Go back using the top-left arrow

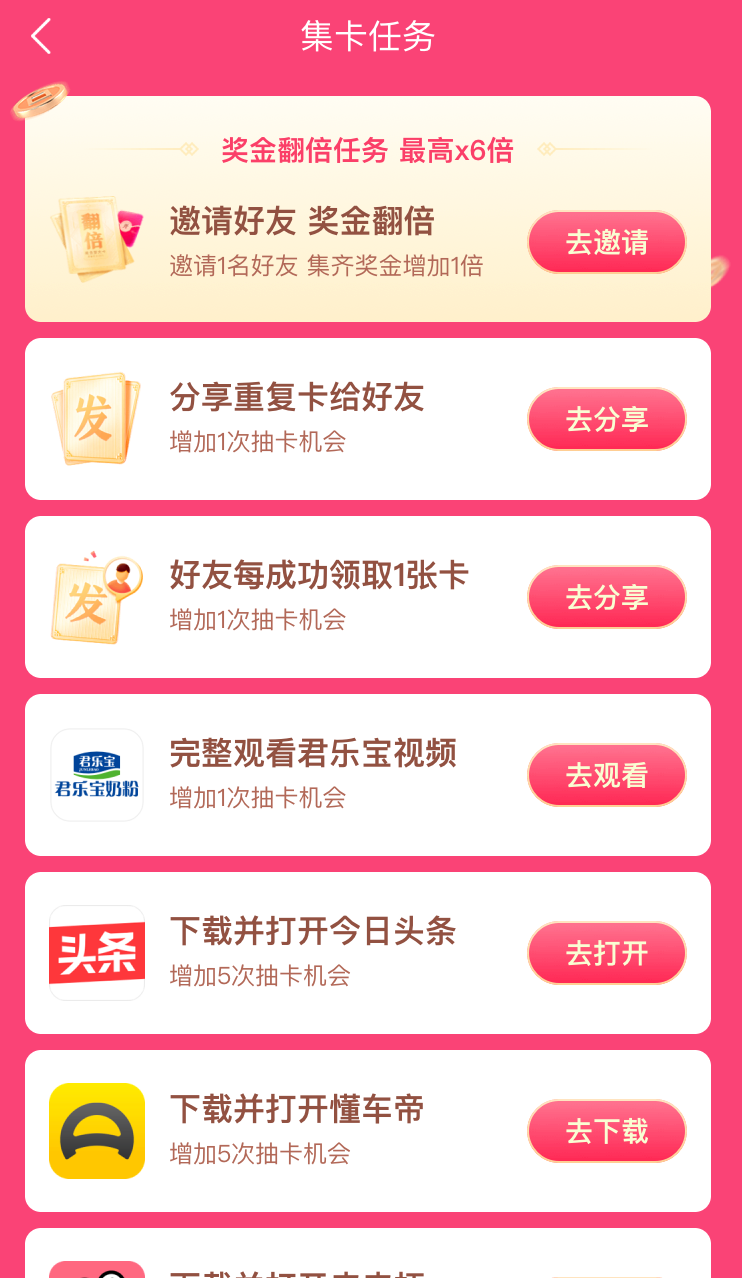pos(40,37)
